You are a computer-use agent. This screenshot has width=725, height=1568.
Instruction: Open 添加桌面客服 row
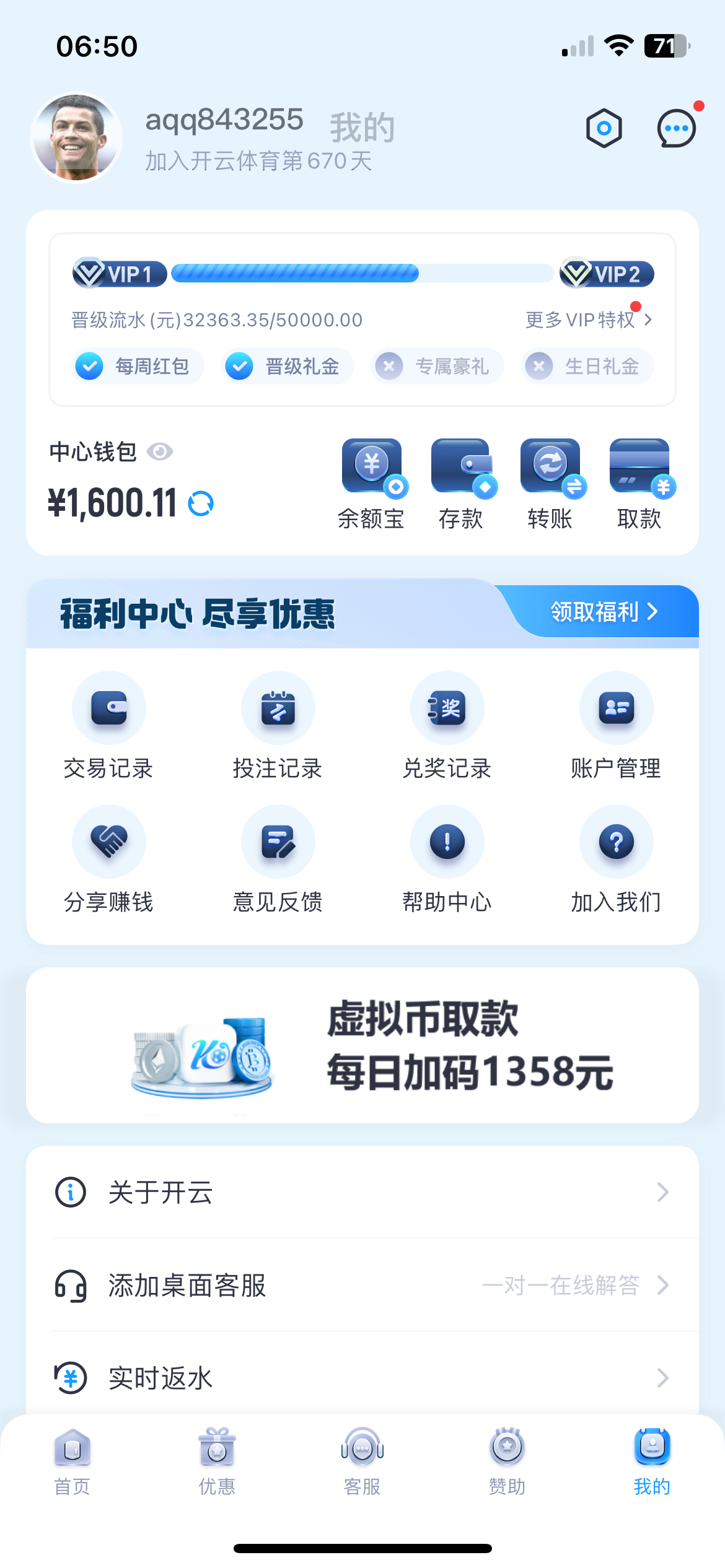[362, 1285]
